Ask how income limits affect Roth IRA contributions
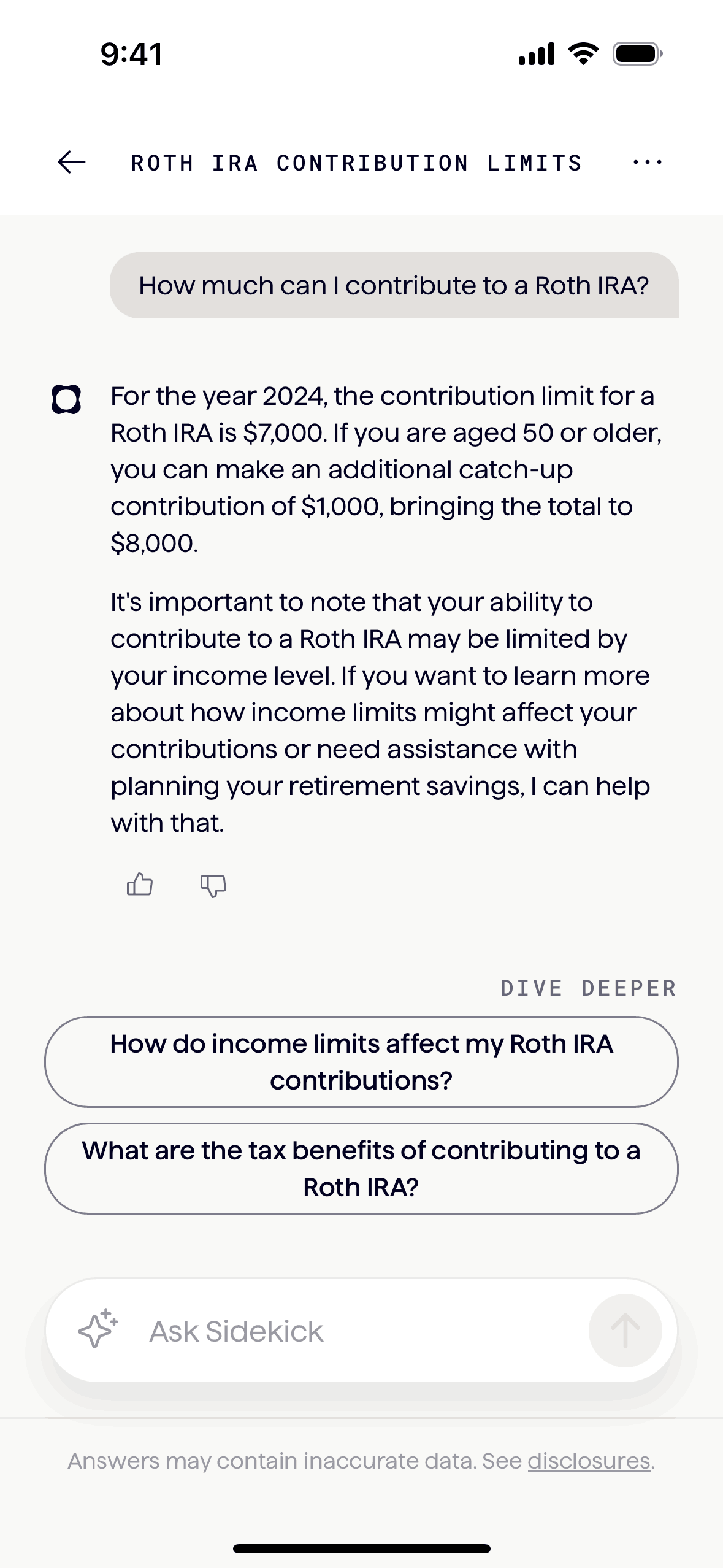 [361, 1062]
